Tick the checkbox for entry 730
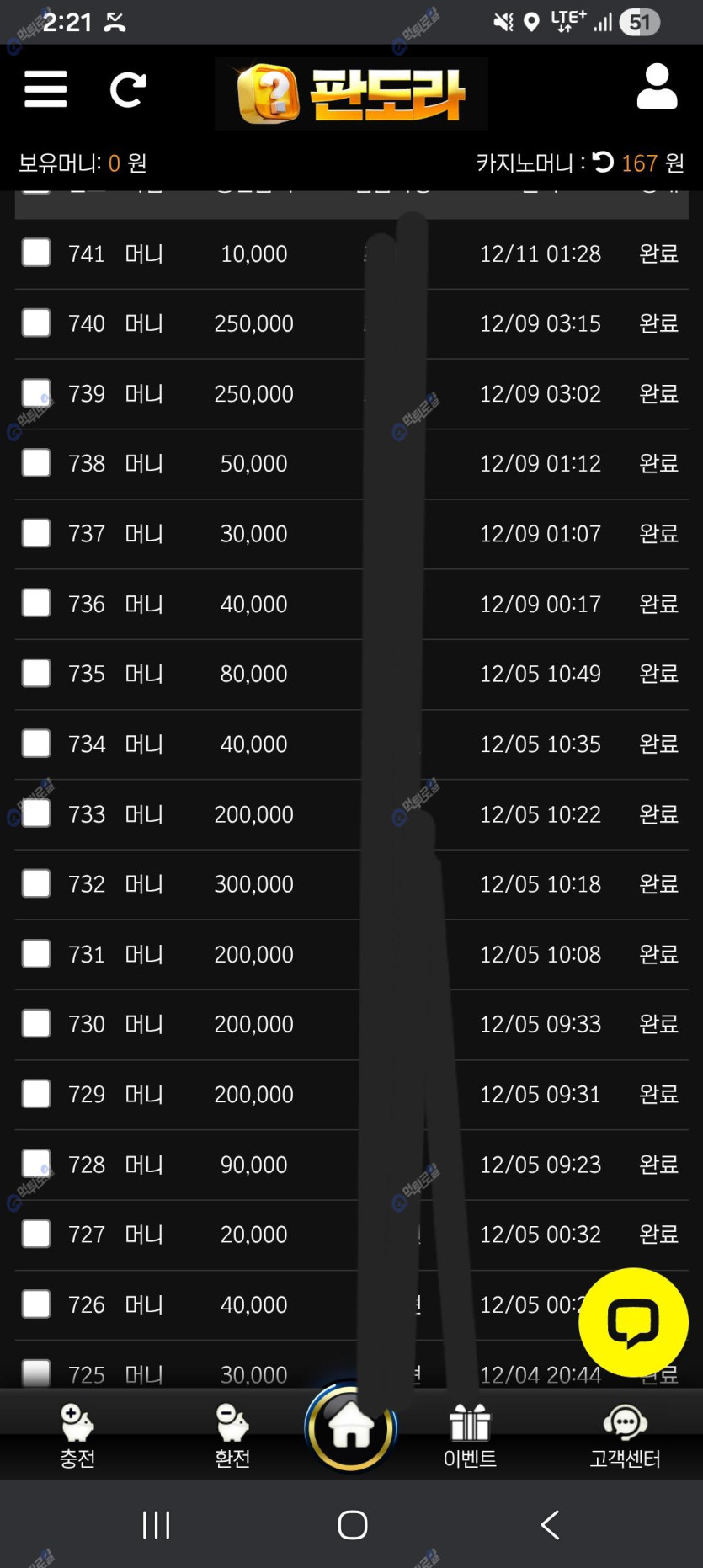The width and height of the screenshot is (703, 1568). pos(36,1023)
